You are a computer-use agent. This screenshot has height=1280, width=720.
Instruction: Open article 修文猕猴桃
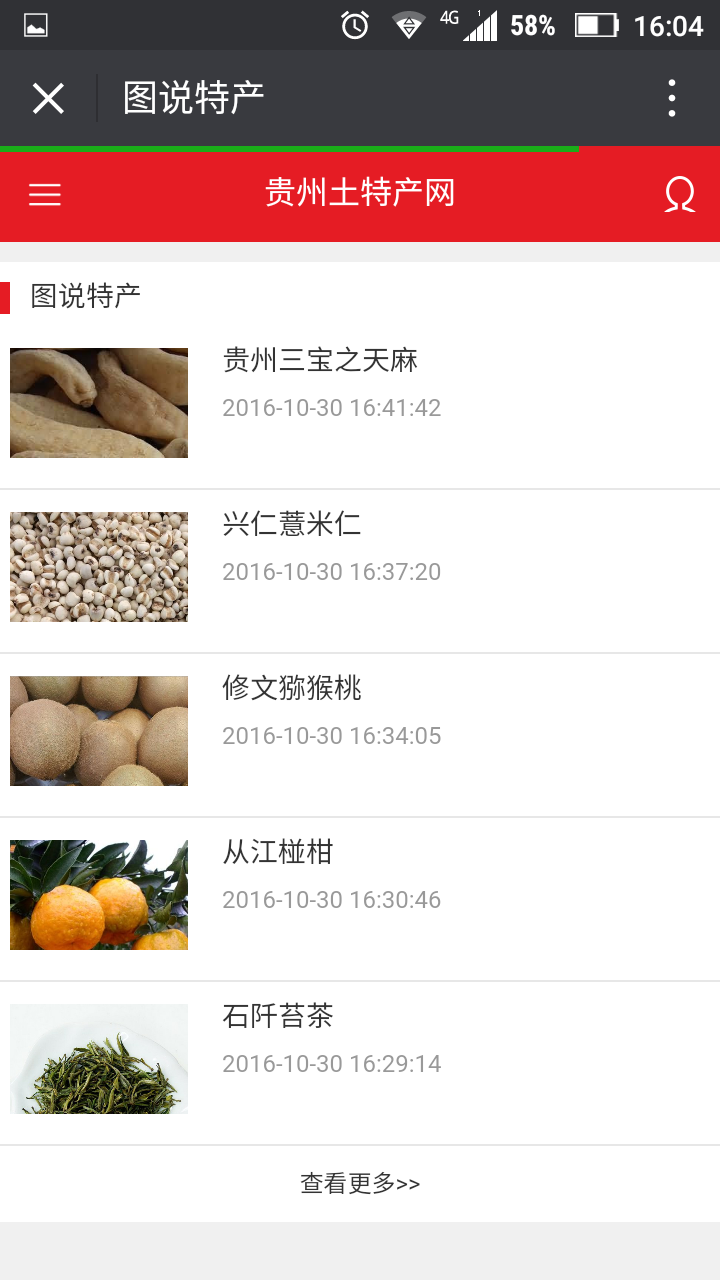coord(291,688)
